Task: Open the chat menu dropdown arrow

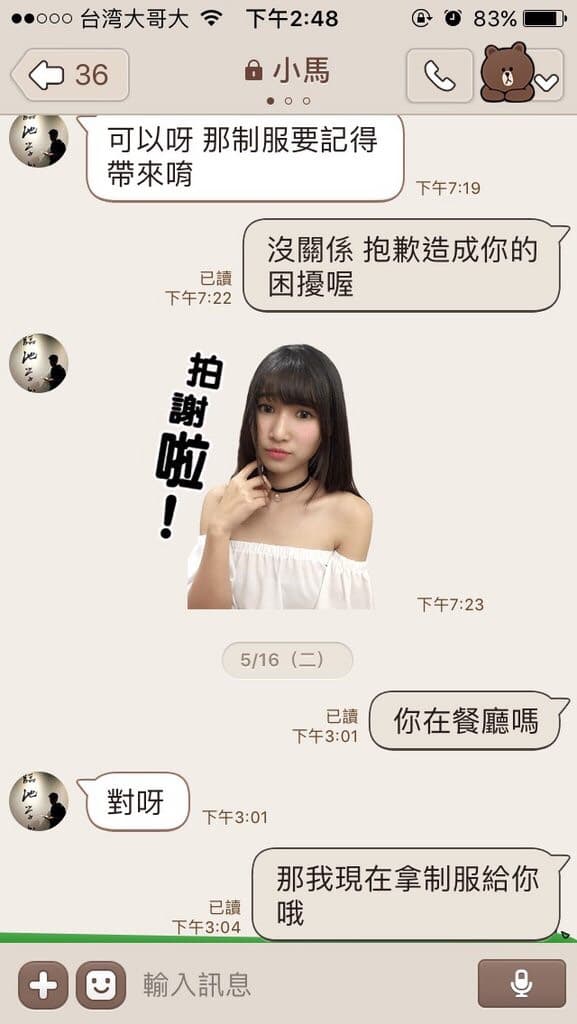Action: coord(546,82)
